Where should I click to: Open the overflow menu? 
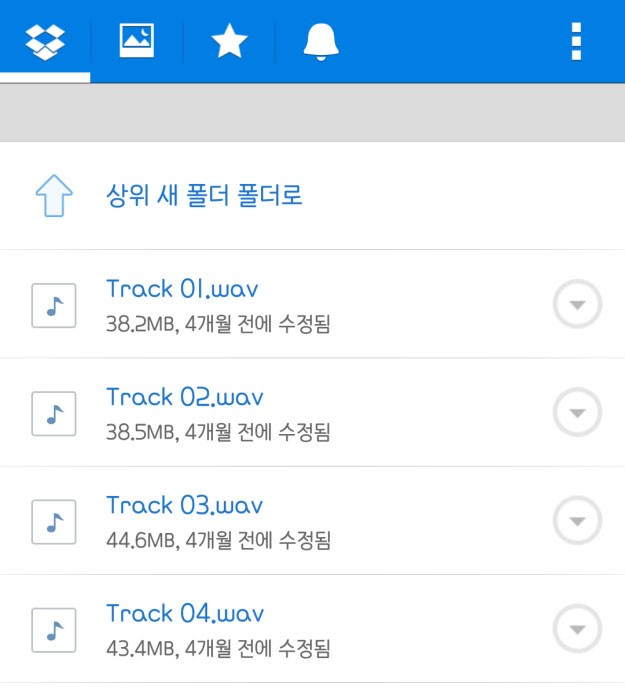tap(575, 41)
